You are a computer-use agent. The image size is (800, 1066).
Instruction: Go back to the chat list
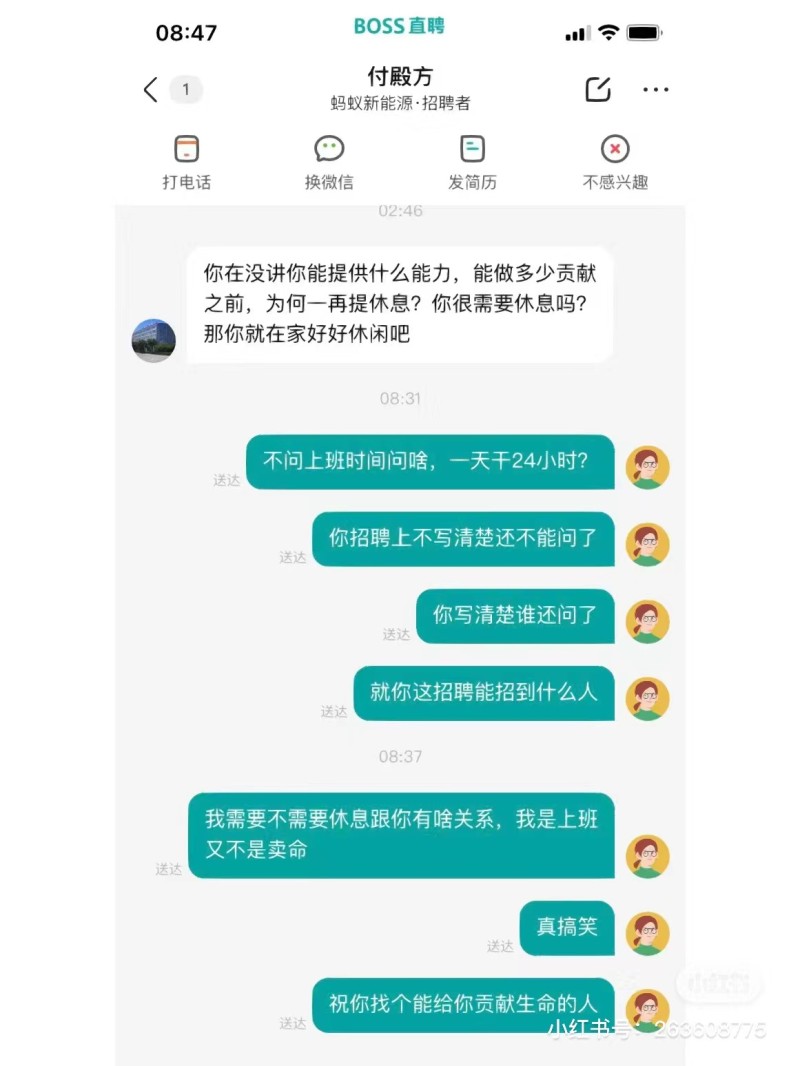point(151,90)
